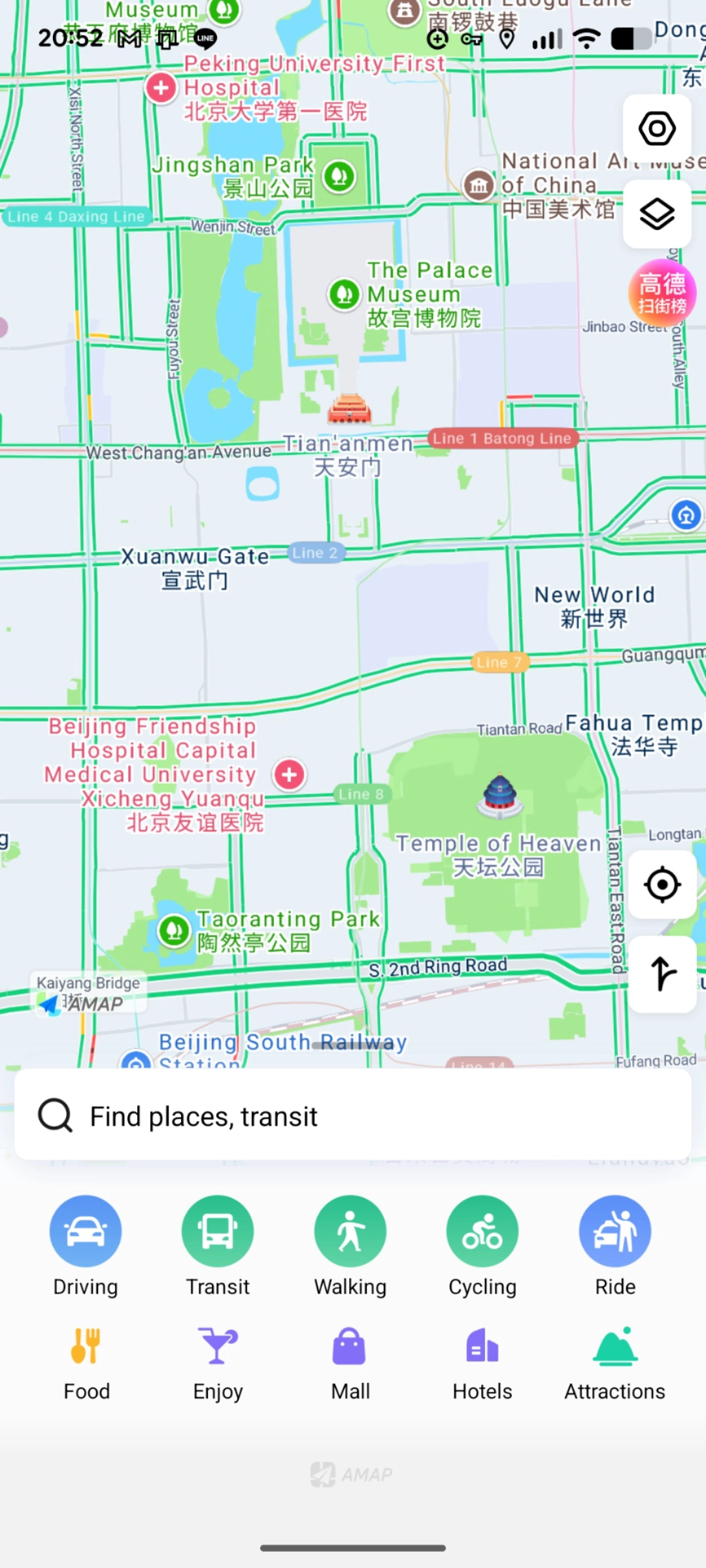Select Peking University First Hospital marker
Screen dimensions: 706x1568
[x=161, y=88]
